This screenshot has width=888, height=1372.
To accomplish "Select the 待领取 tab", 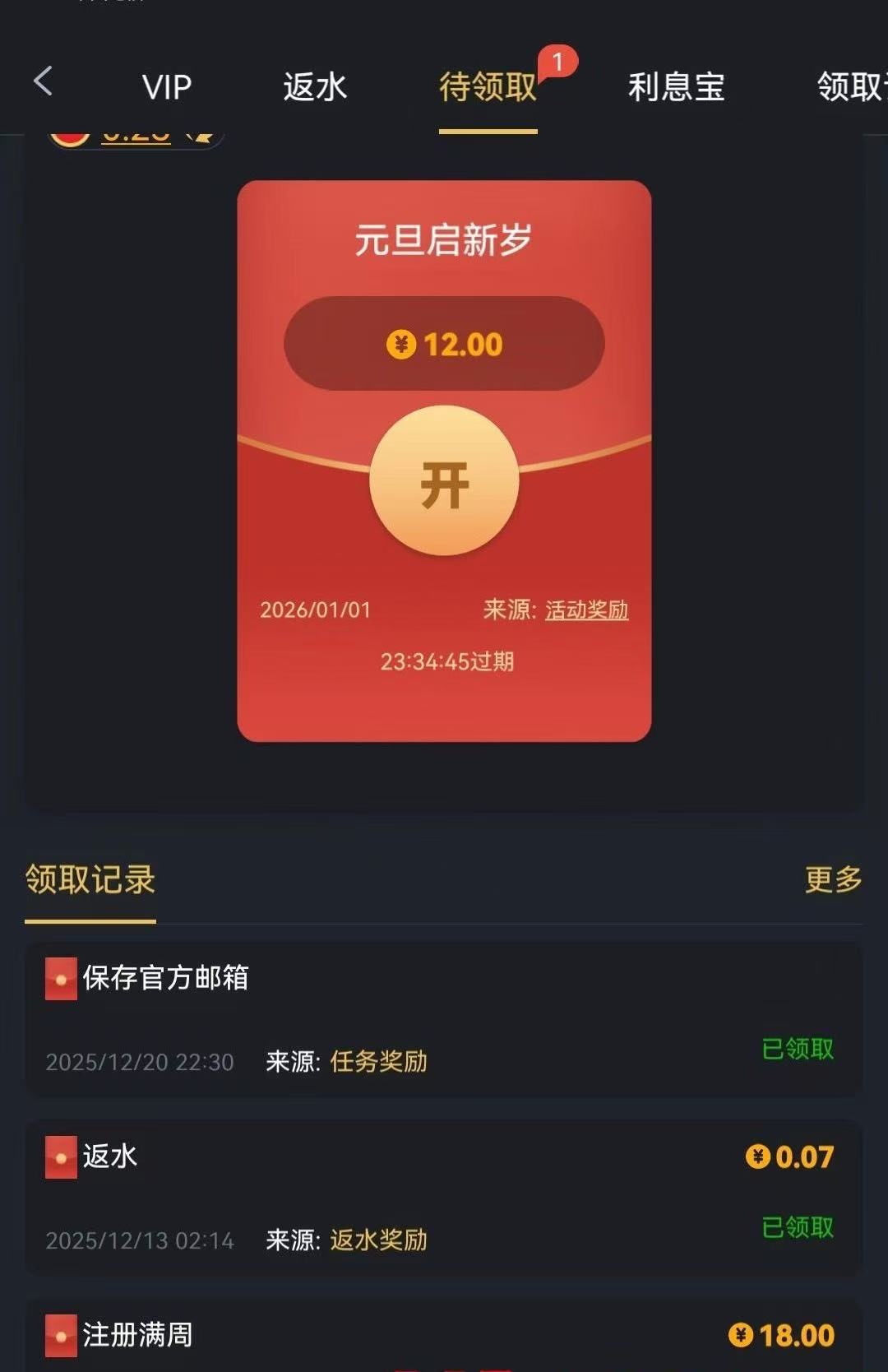I will click(x=488, y=86).
